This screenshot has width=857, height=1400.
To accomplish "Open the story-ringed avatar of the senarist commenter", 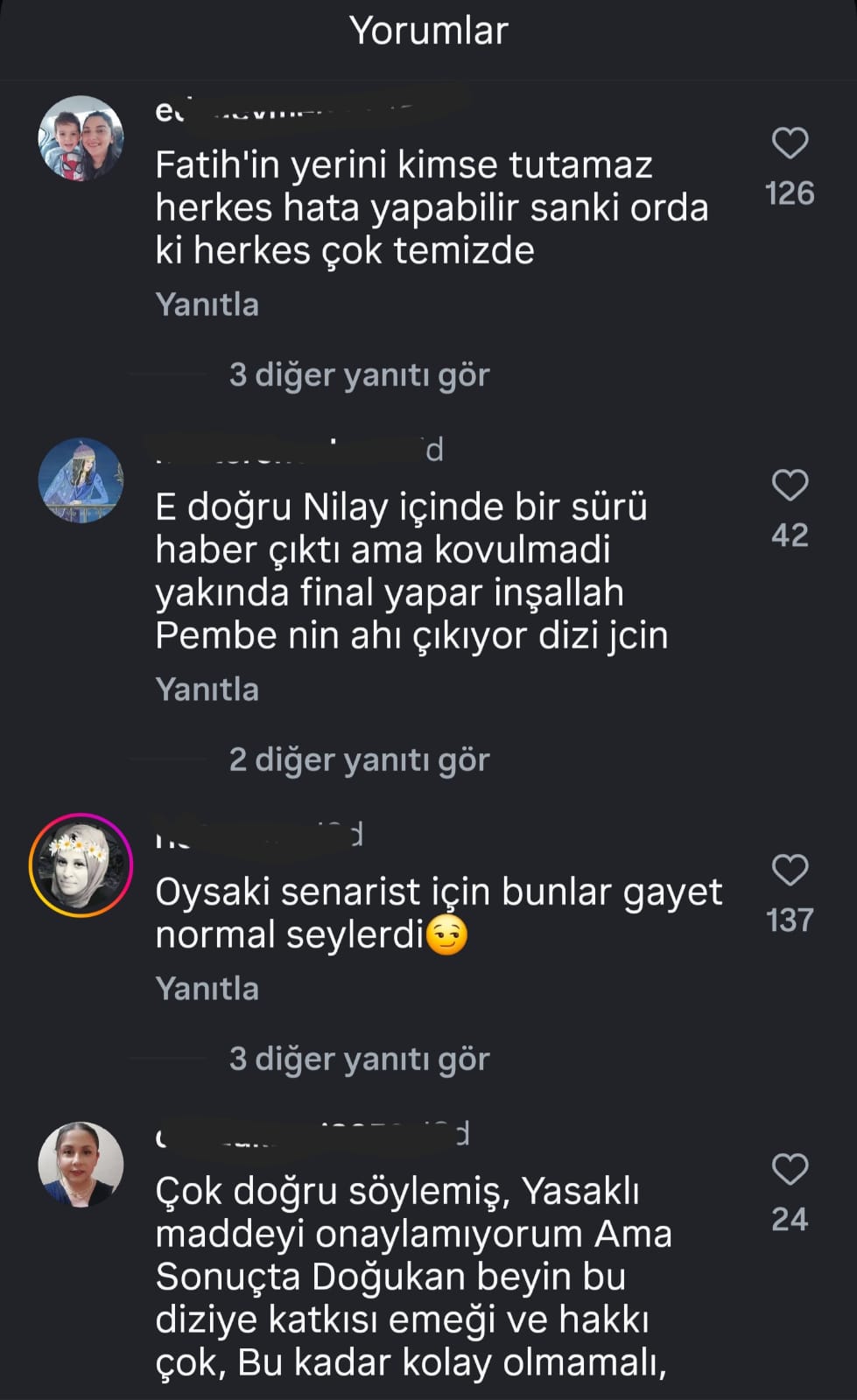I will click(x=81, y=865).
